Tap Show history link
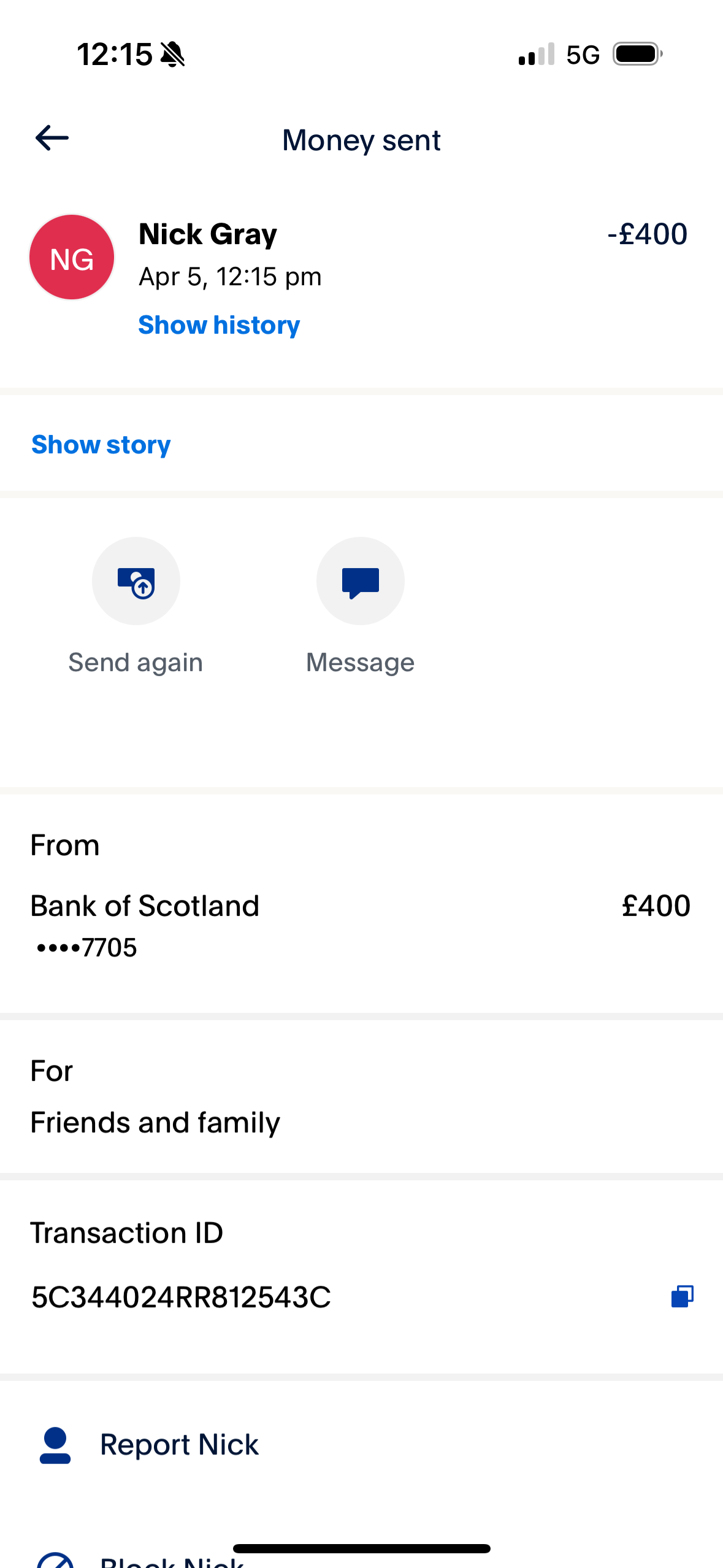 pos(219,325)
